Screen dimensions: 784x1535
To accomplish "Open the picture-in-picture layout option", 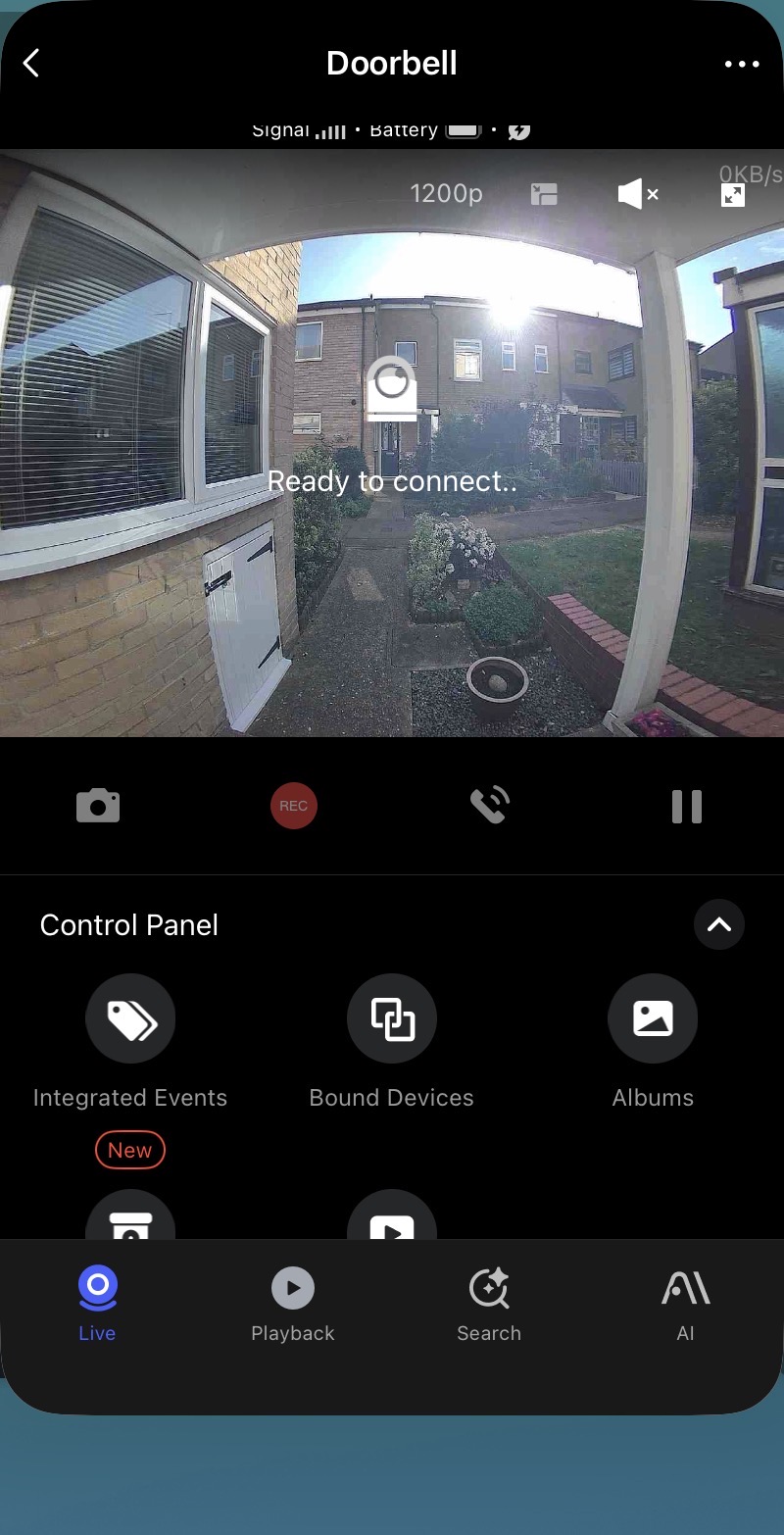I will pyautogui.click(x=544, y=194).
